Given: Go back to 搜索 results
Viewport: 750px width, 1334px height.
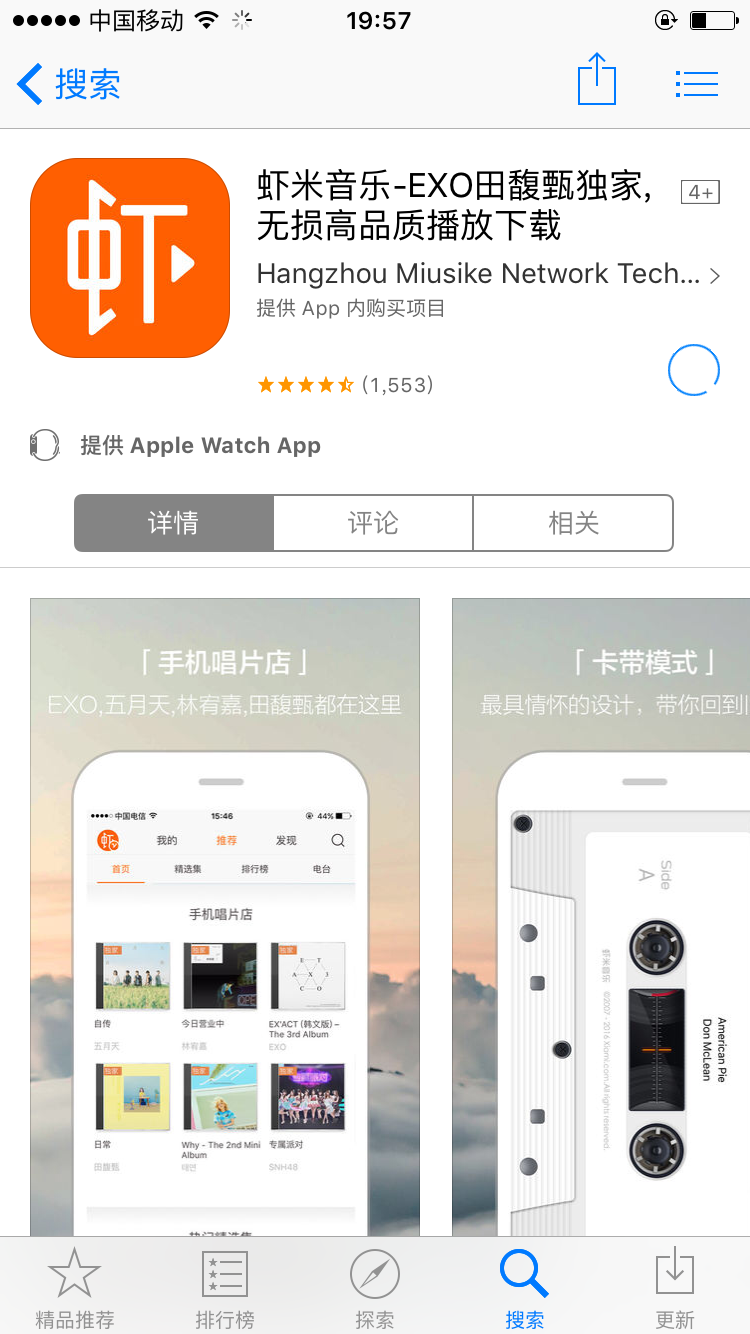Looking at the screenshot, I should [68, 84].
